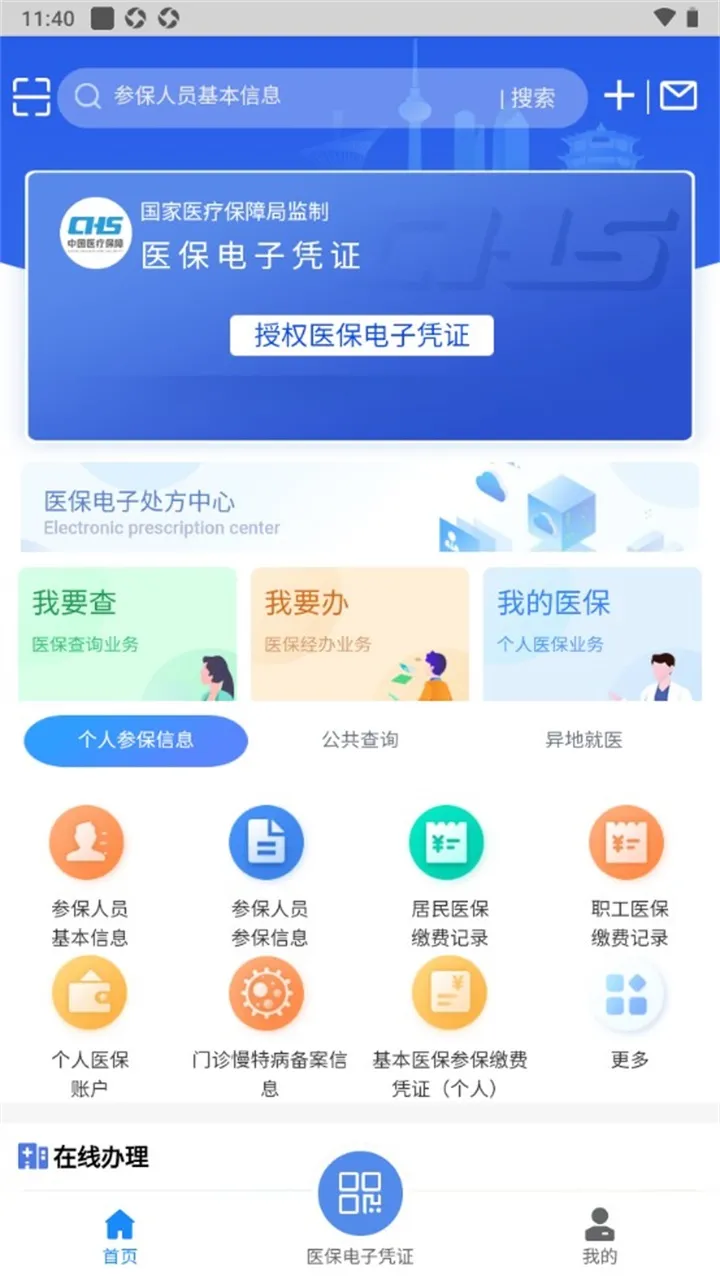Open 个人医保账户 wallet icon
The width and height of the screenshot is (720, 1280).
[87, 993]
